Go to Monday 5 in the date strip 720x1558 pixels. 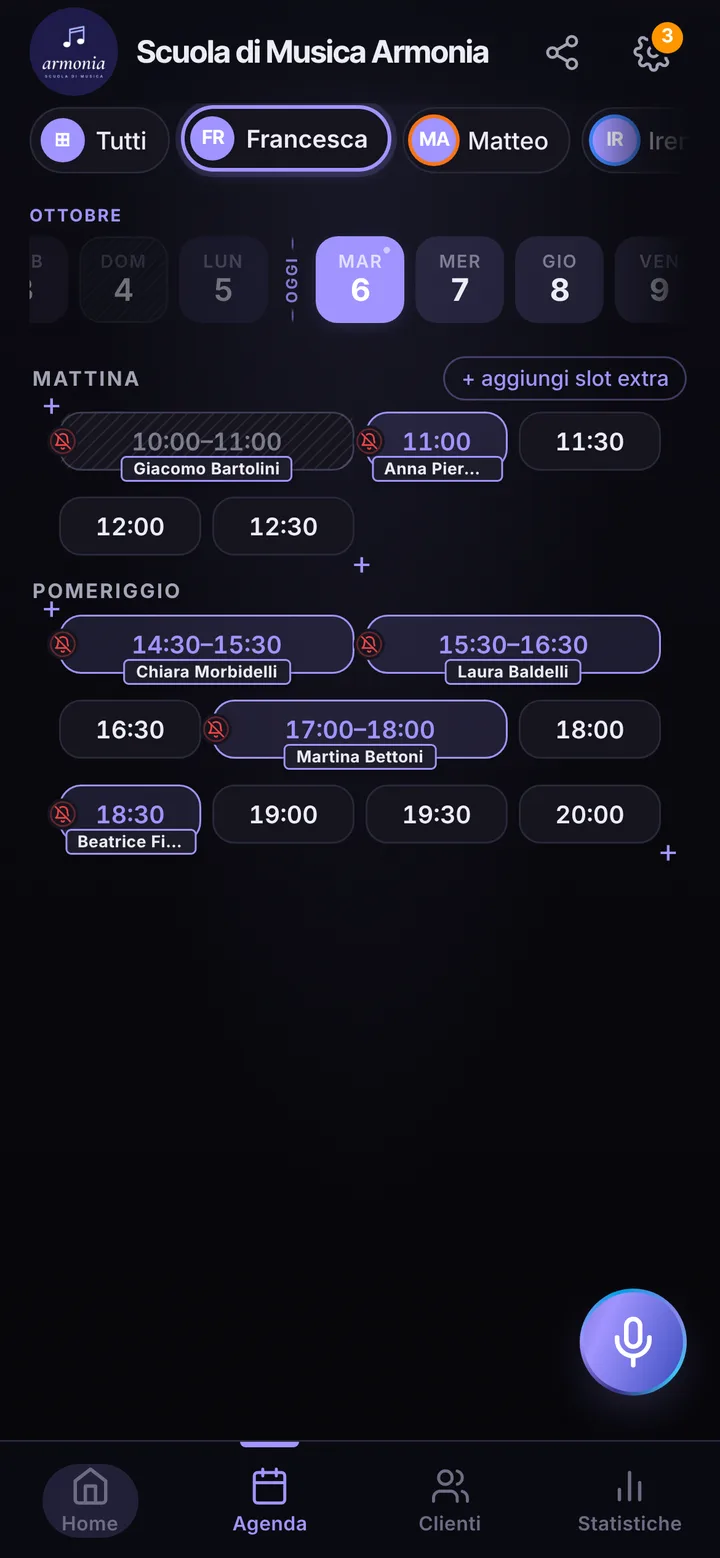223,279
